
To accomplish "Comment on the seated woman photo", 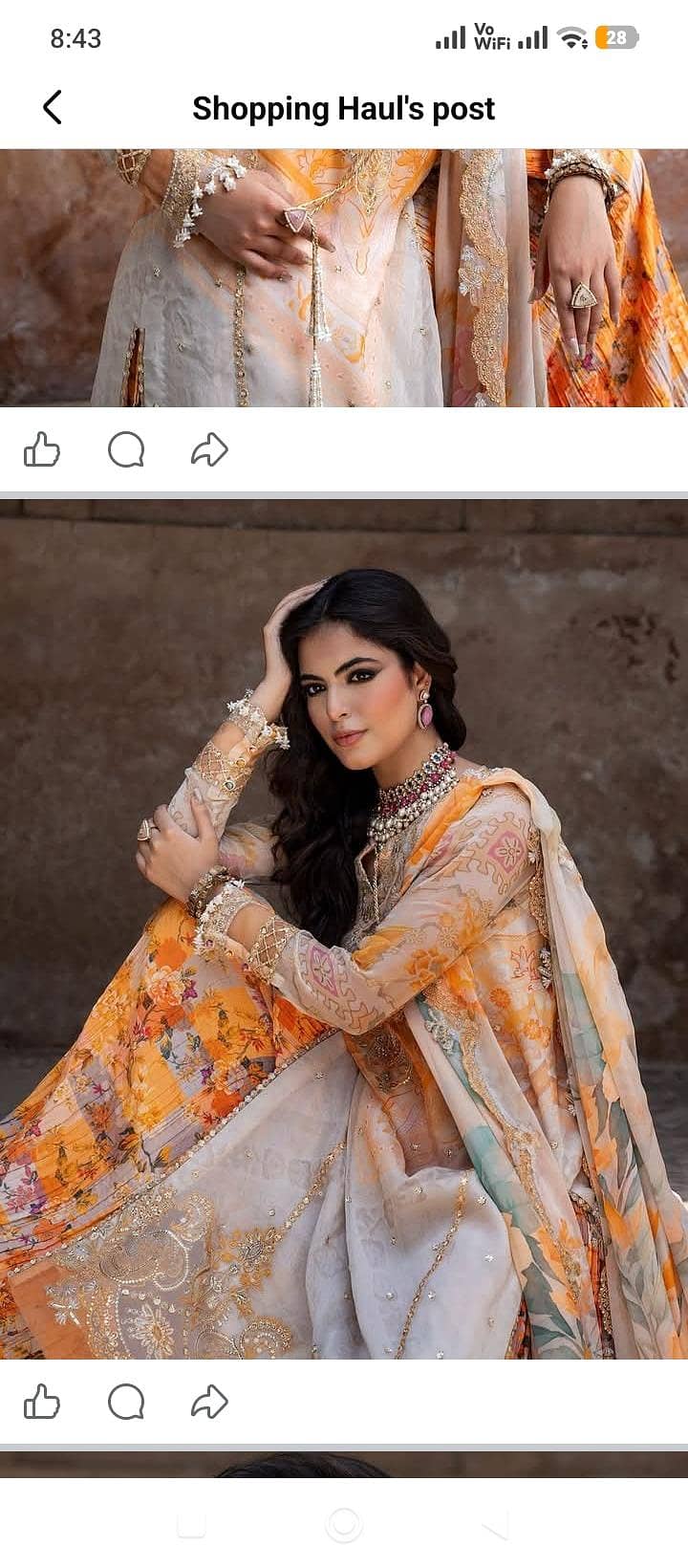I will [x=126, y=1402].
